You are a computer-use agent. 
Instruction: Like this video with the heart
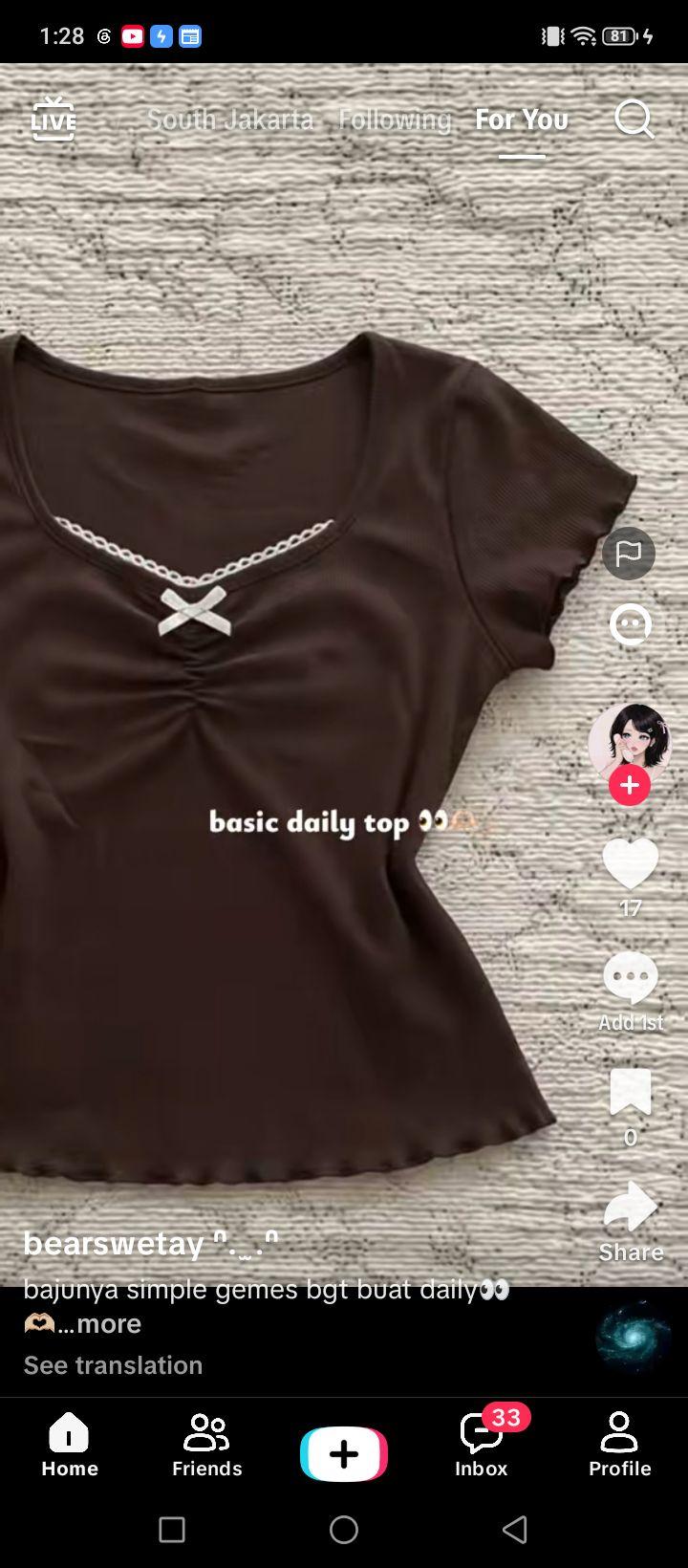[631, 863]
